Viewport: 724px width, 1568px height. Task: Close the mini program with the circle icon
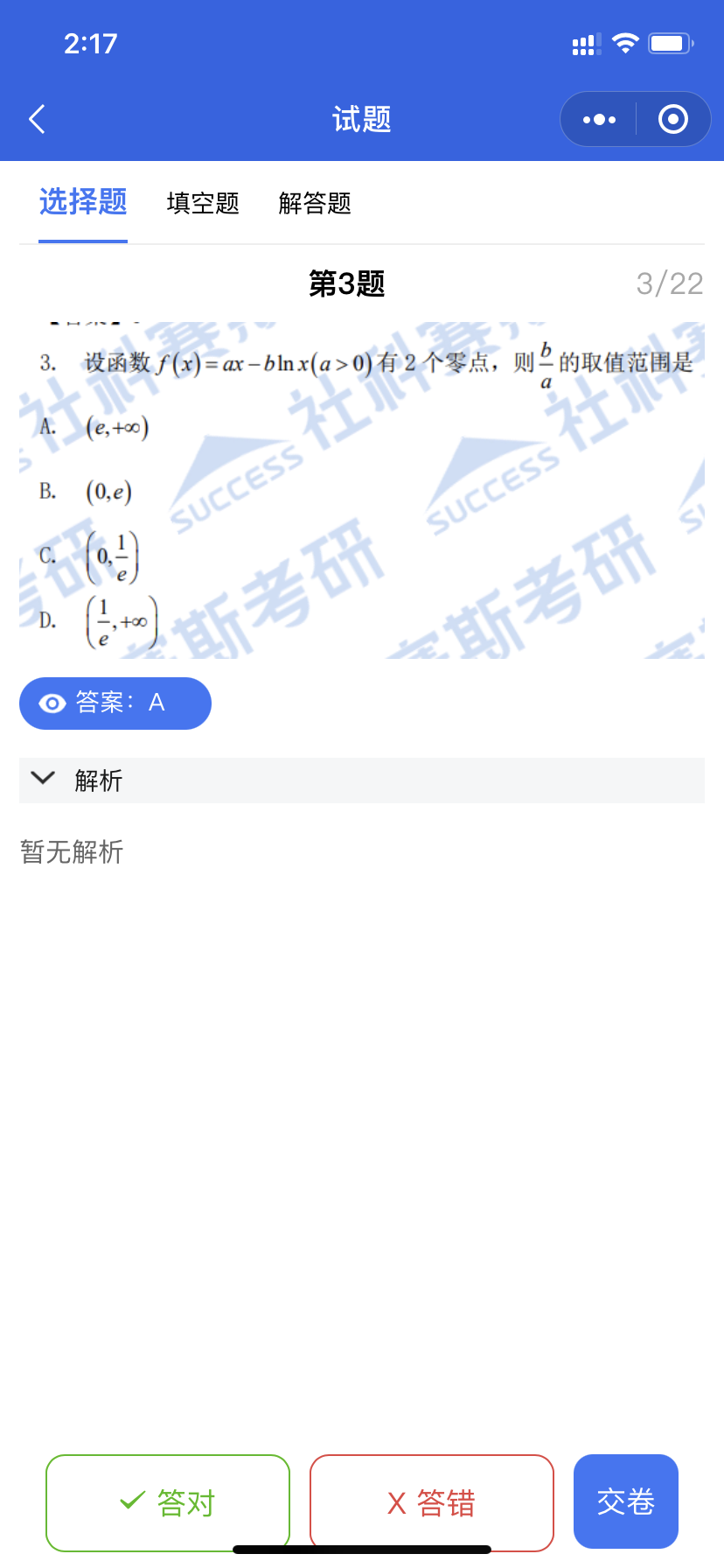[672, 119]
